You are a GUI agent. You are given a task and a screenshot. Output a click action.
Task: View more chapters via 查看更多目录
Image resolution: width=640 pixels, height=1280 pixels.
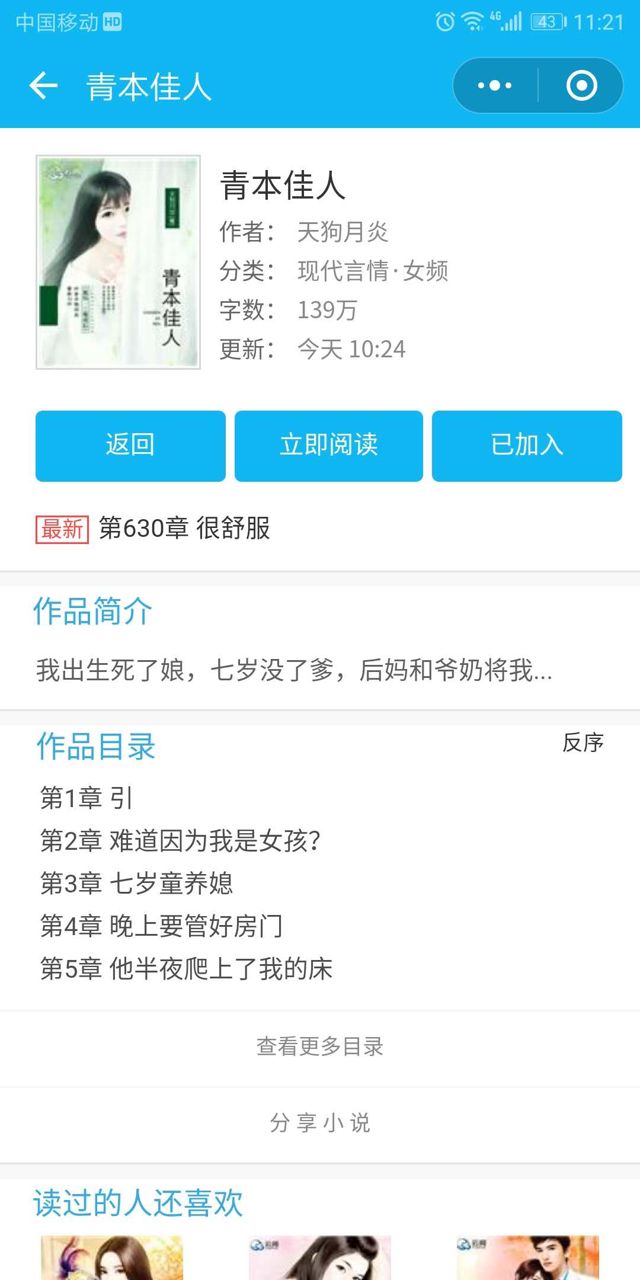click(320, 1047)
